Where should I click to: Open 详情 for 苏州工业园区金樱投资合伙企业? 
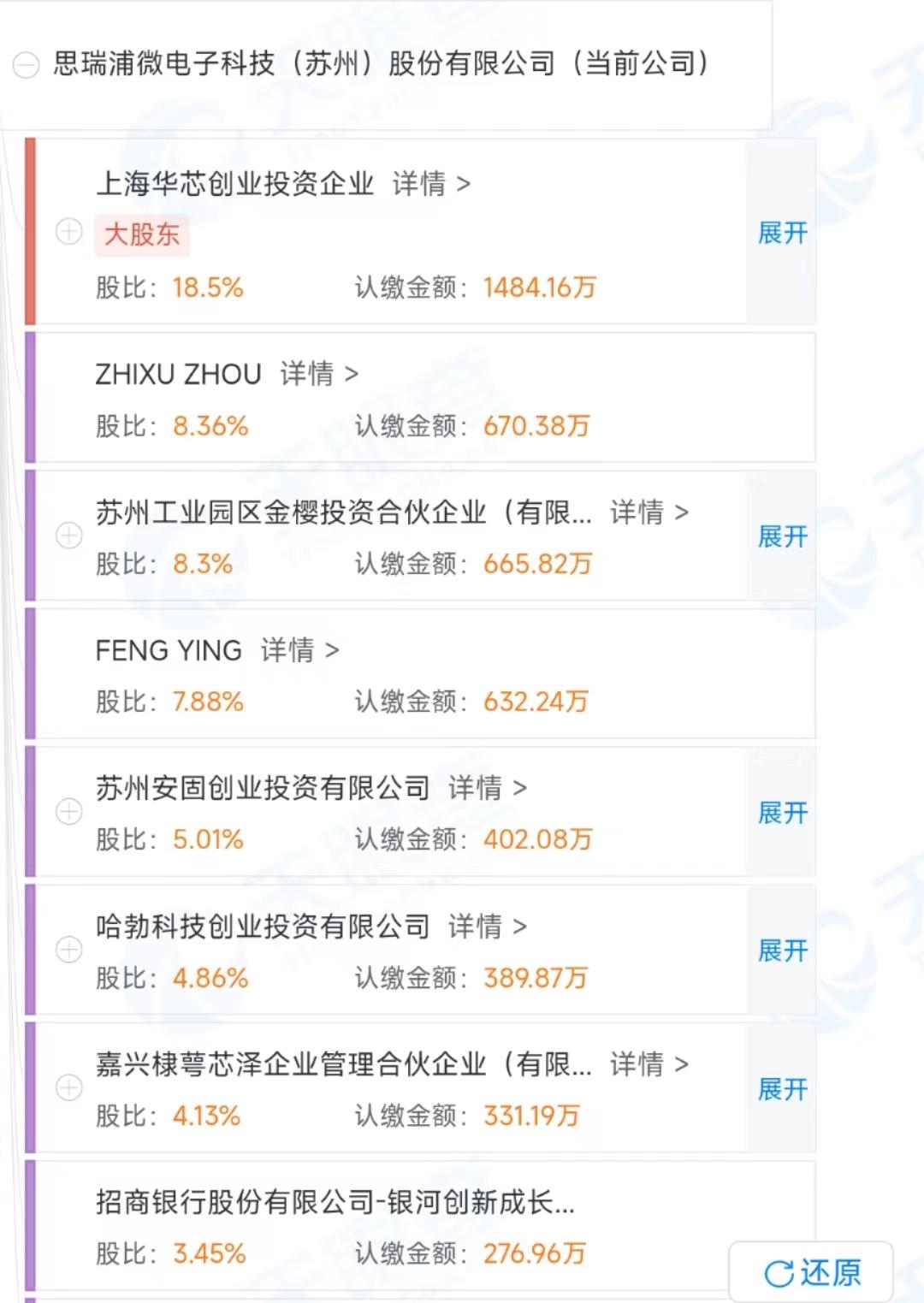(649, 512)
